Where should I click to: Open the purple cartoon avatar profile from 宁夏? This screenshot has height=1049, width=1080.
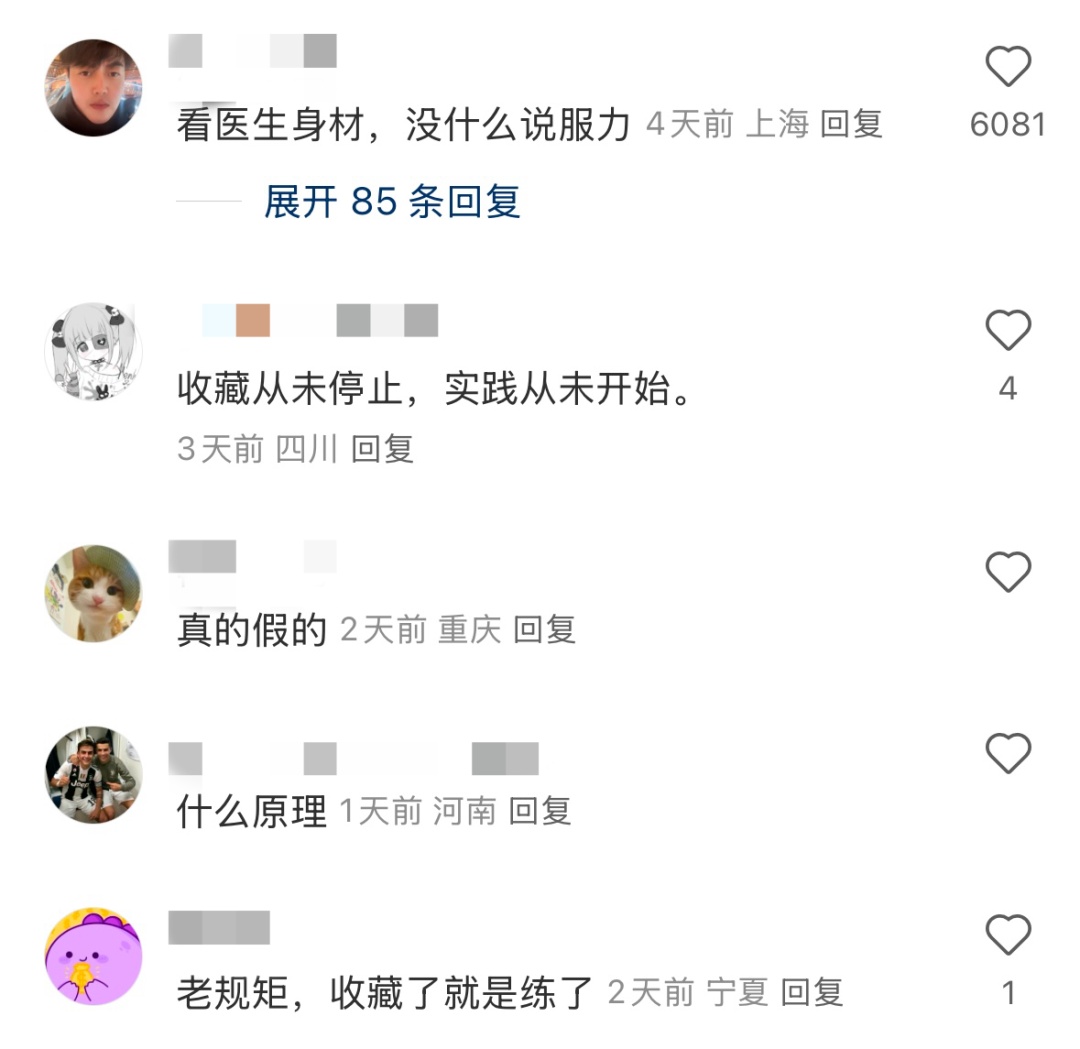(x=94, y=956)
